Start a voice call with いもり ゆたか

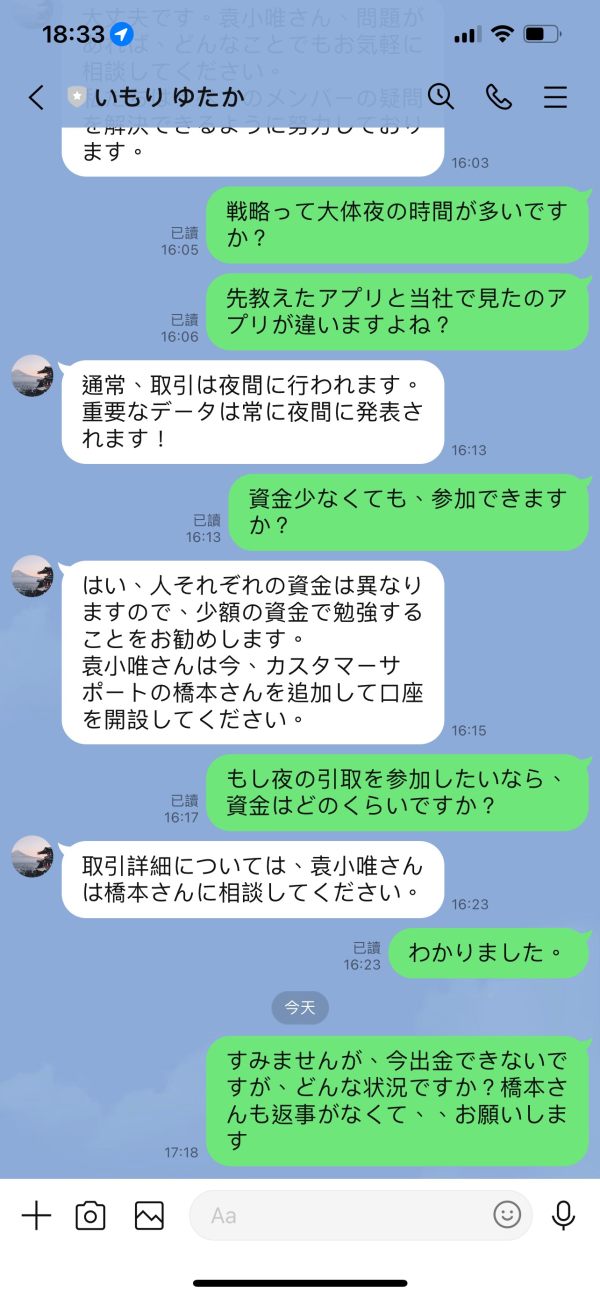coord(498,96)
